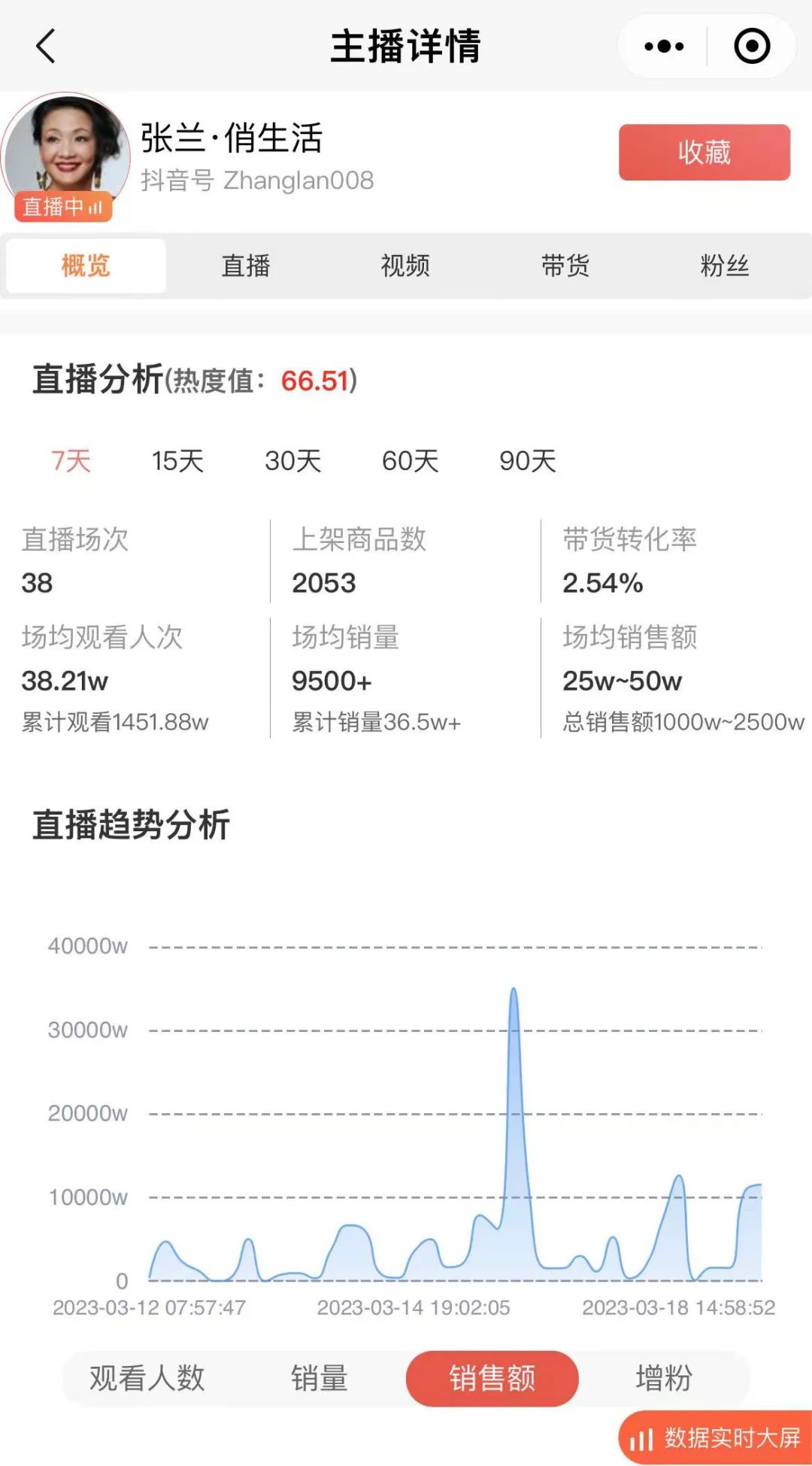
Task: Open 数据实时大屏 floating button
Action: (715, 1437)
